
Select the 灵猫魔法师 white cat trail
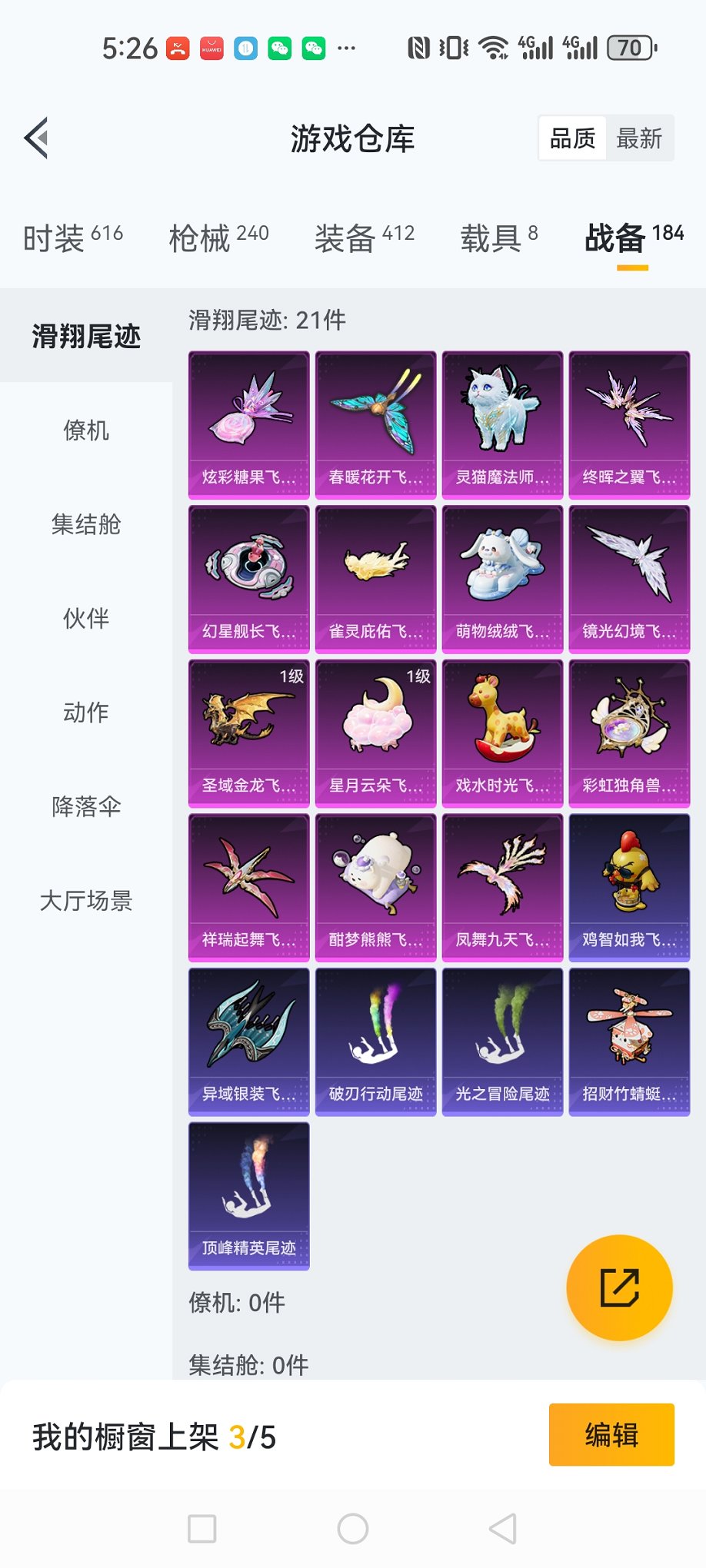[x=501, y=424]
